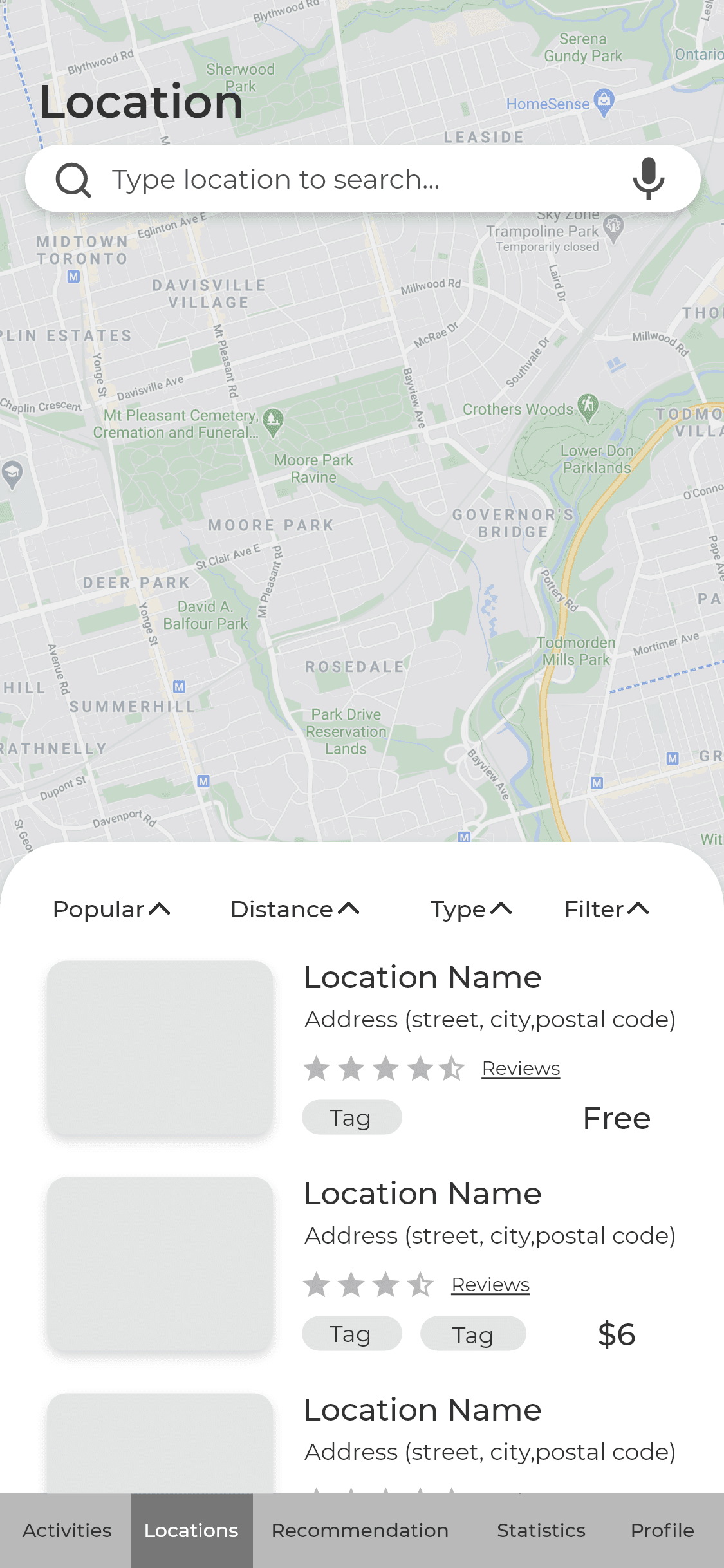The image size is (724, 1568).
Task: Tap the Crothers Woods map marker
Action: [x=588, y=407]
